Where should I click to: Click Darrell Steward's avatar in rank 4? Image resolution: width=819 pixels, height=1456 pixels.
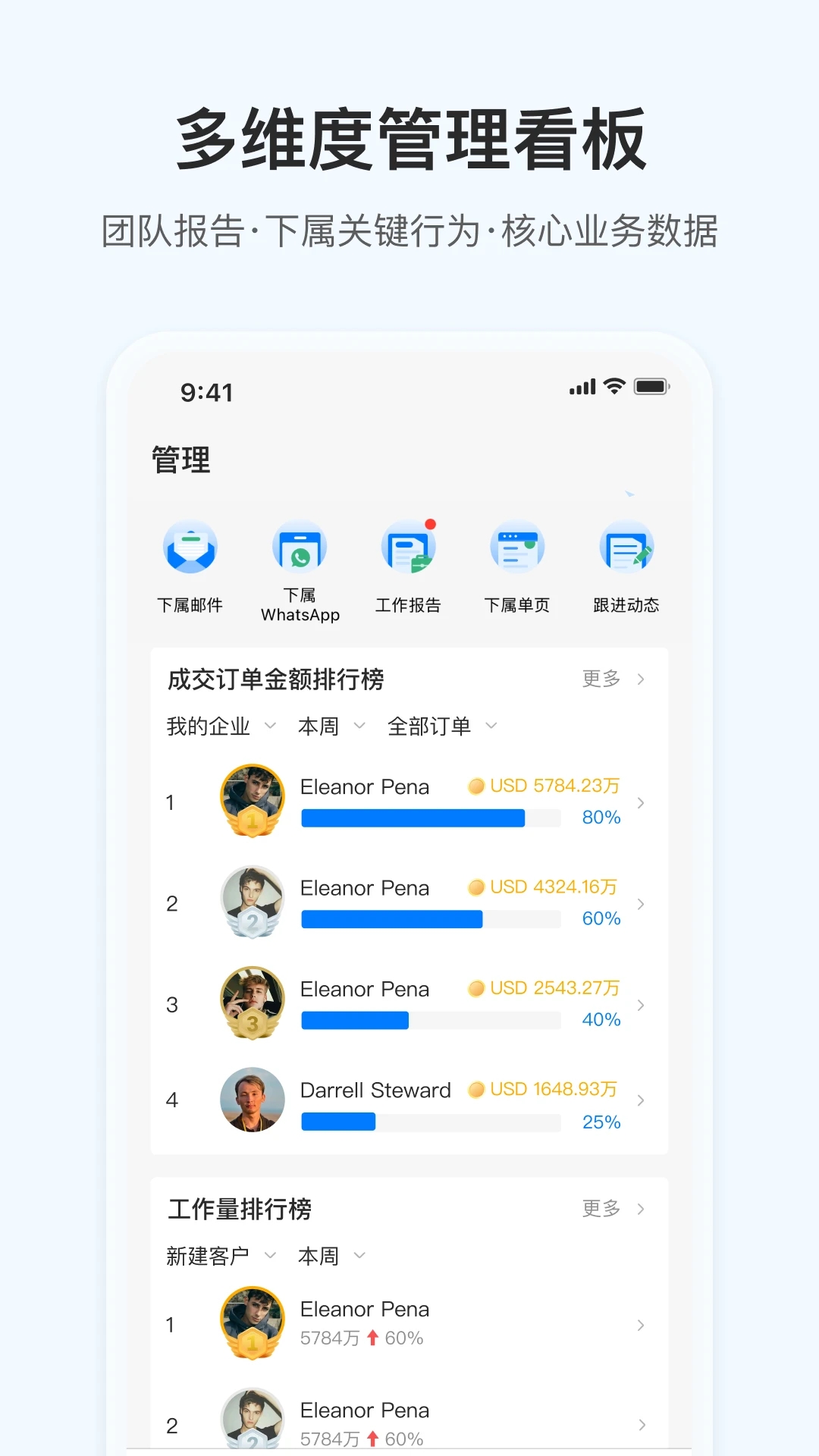coord(253,1100)
